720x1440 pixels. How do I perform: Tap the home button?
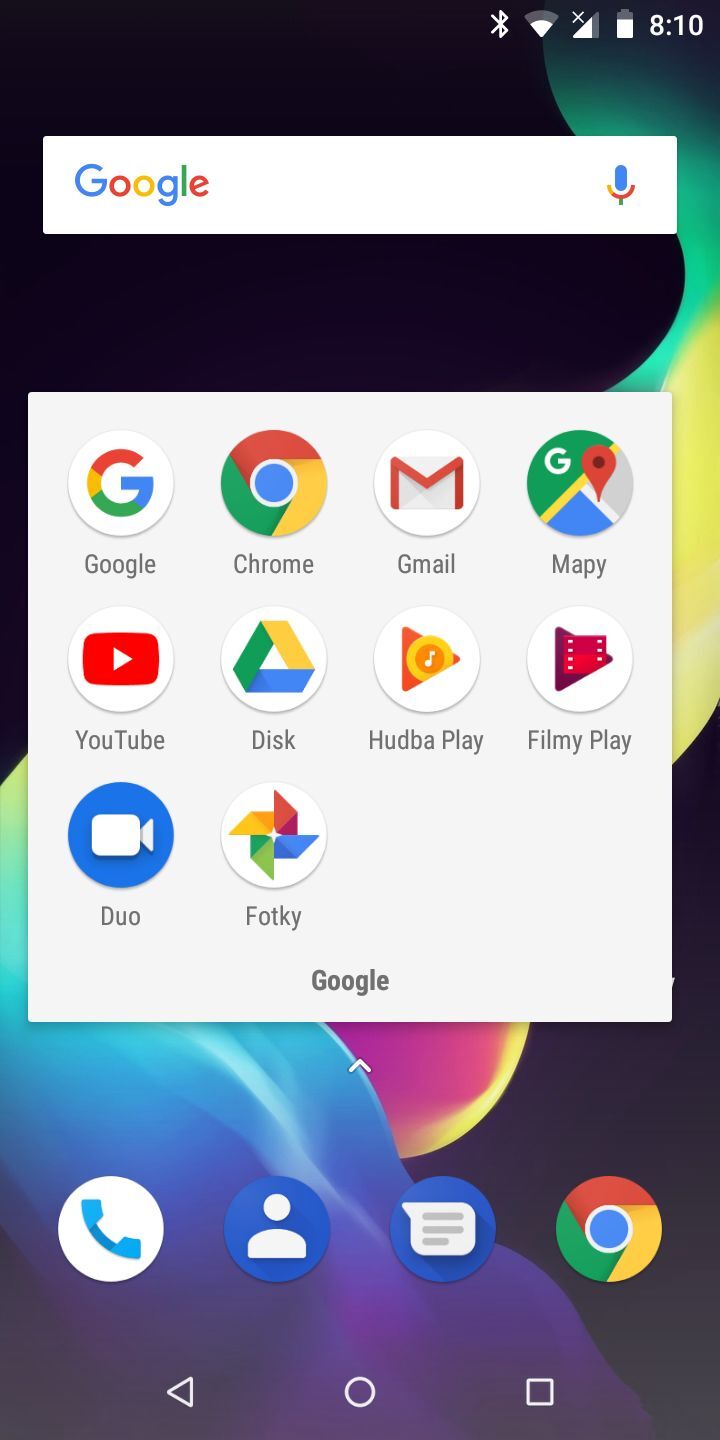360,1391
